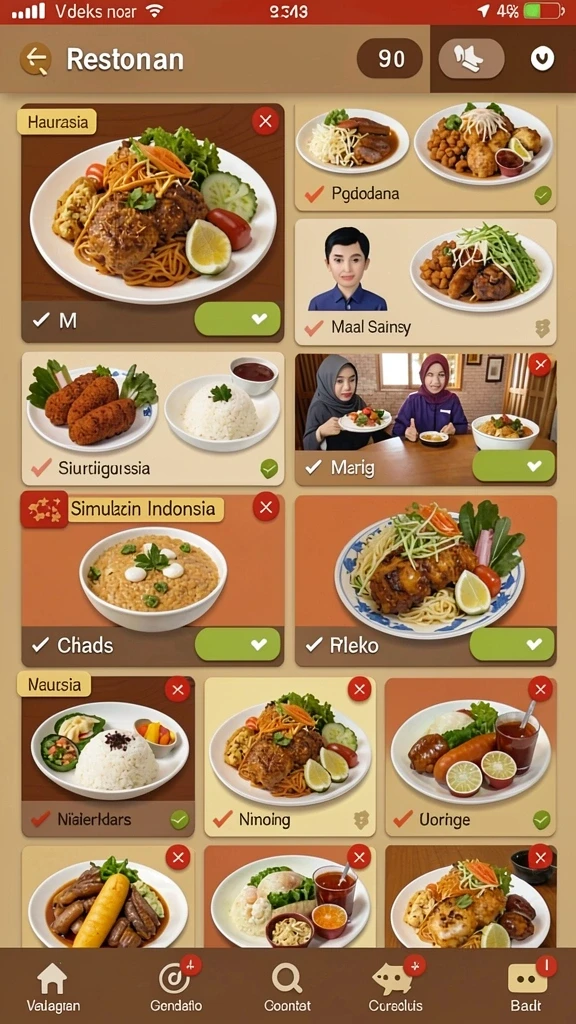Select the green check on Rleko
The width and height of the screenshot is (576, 1024).
pos(512,645)
